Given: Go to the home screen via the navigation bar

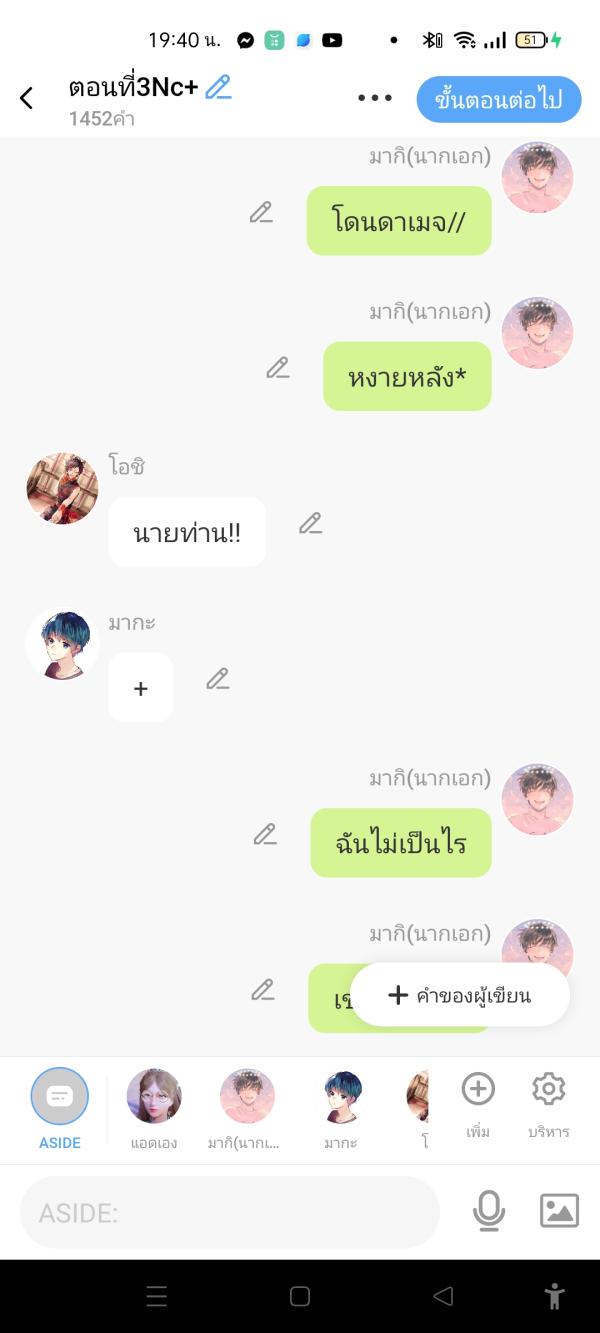Looking at the screenshot, I should [x=299, y=1297].
